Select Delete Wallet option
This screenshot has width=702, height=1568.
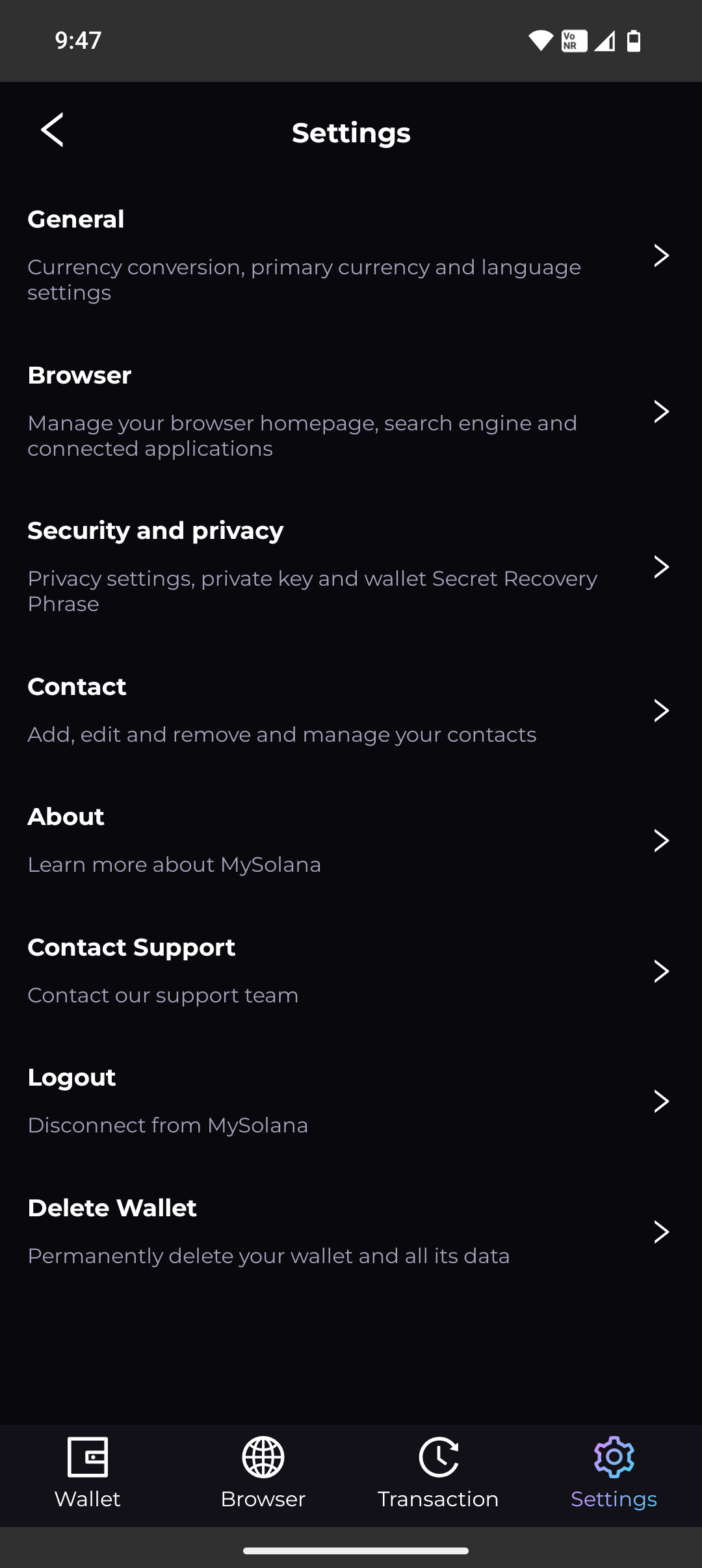point(351,1232)
